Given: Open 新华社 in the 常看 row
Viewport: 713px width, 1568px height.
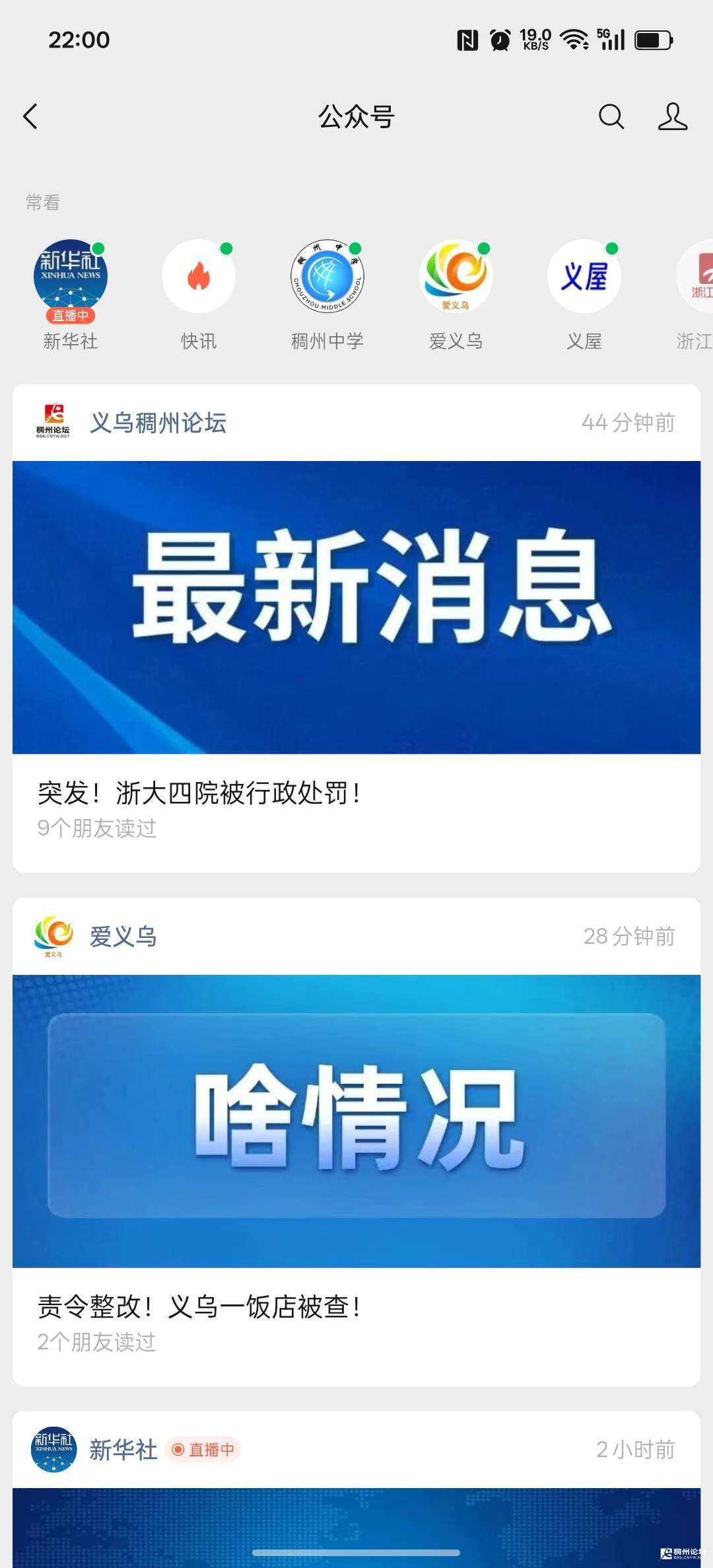Looking at the screenshot, I should tap(71, 276).
